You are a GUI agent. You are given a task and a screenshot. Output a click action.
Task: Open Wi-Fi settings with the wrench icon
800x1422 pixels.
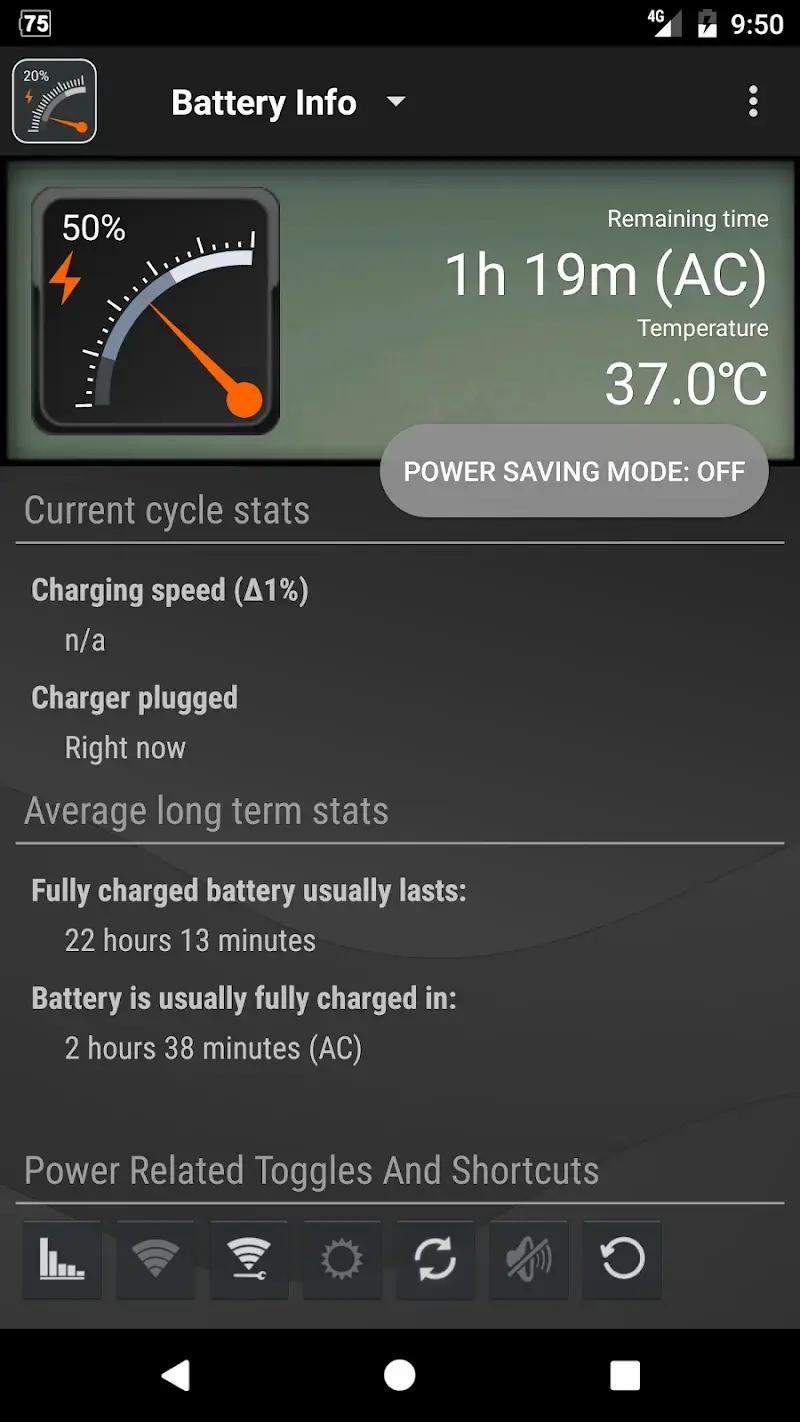pos(248,1260)
